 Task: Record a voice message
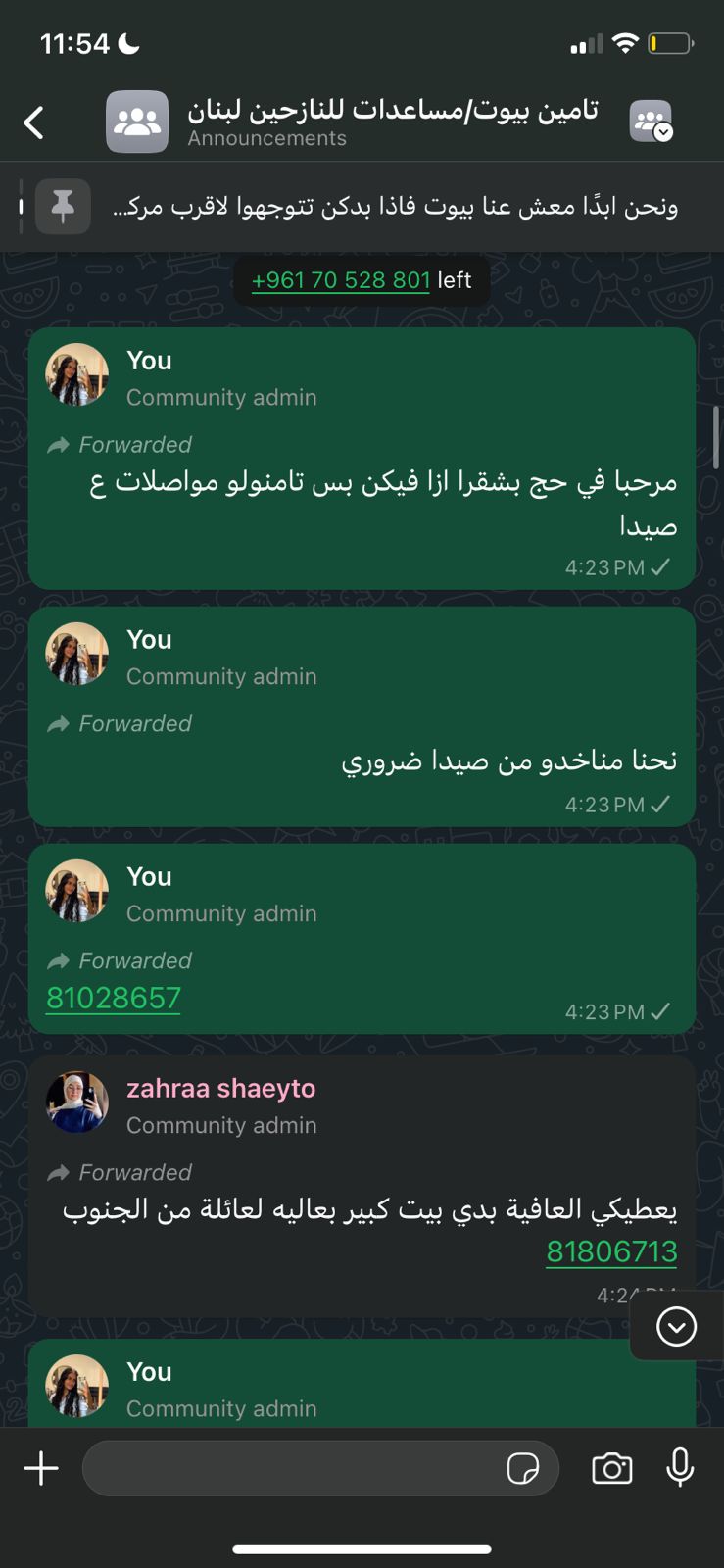pos(680,1468)
